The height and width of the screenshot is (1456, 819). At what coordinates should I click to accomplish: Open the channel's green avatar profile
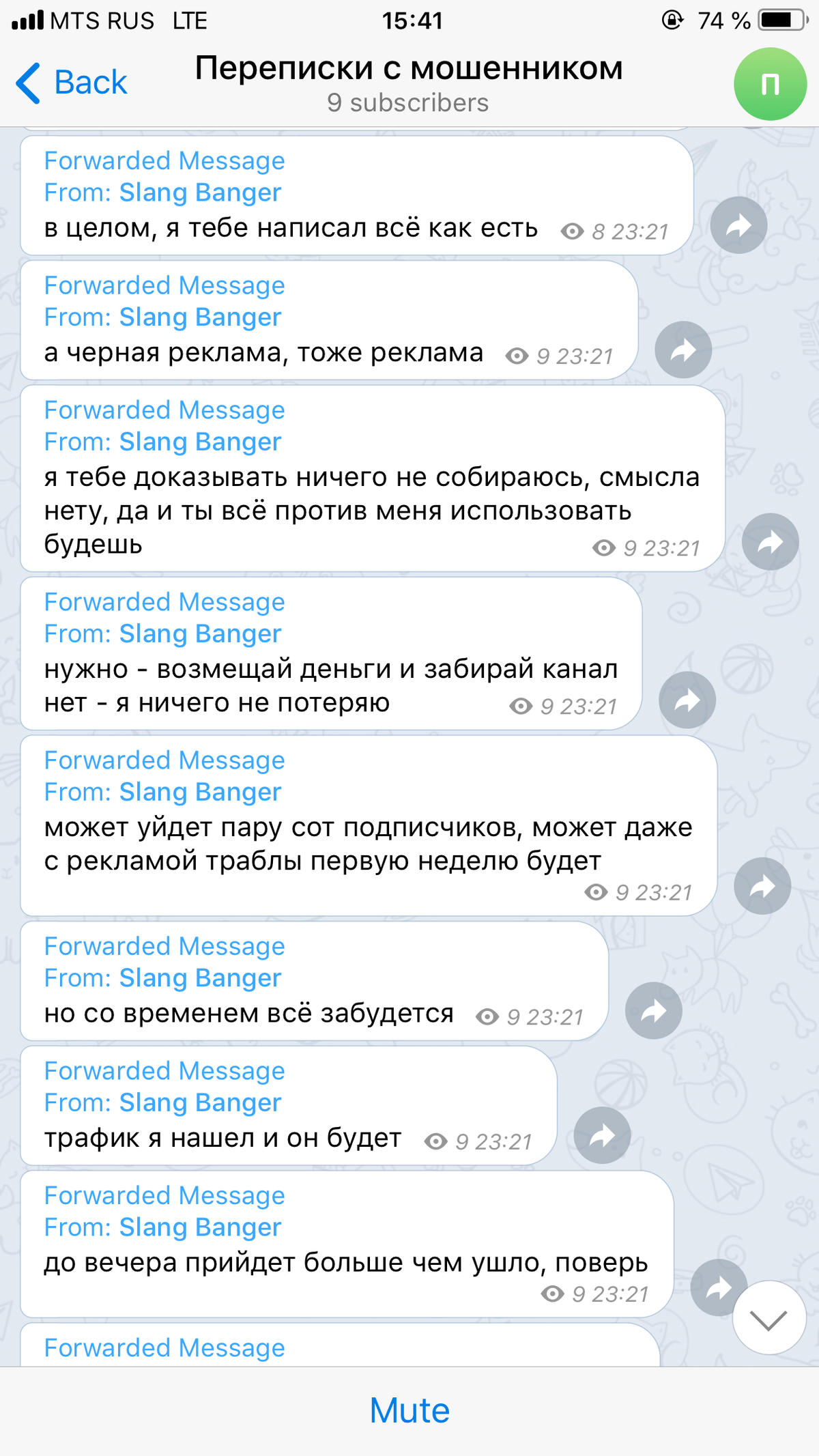(x=770, y=85)
